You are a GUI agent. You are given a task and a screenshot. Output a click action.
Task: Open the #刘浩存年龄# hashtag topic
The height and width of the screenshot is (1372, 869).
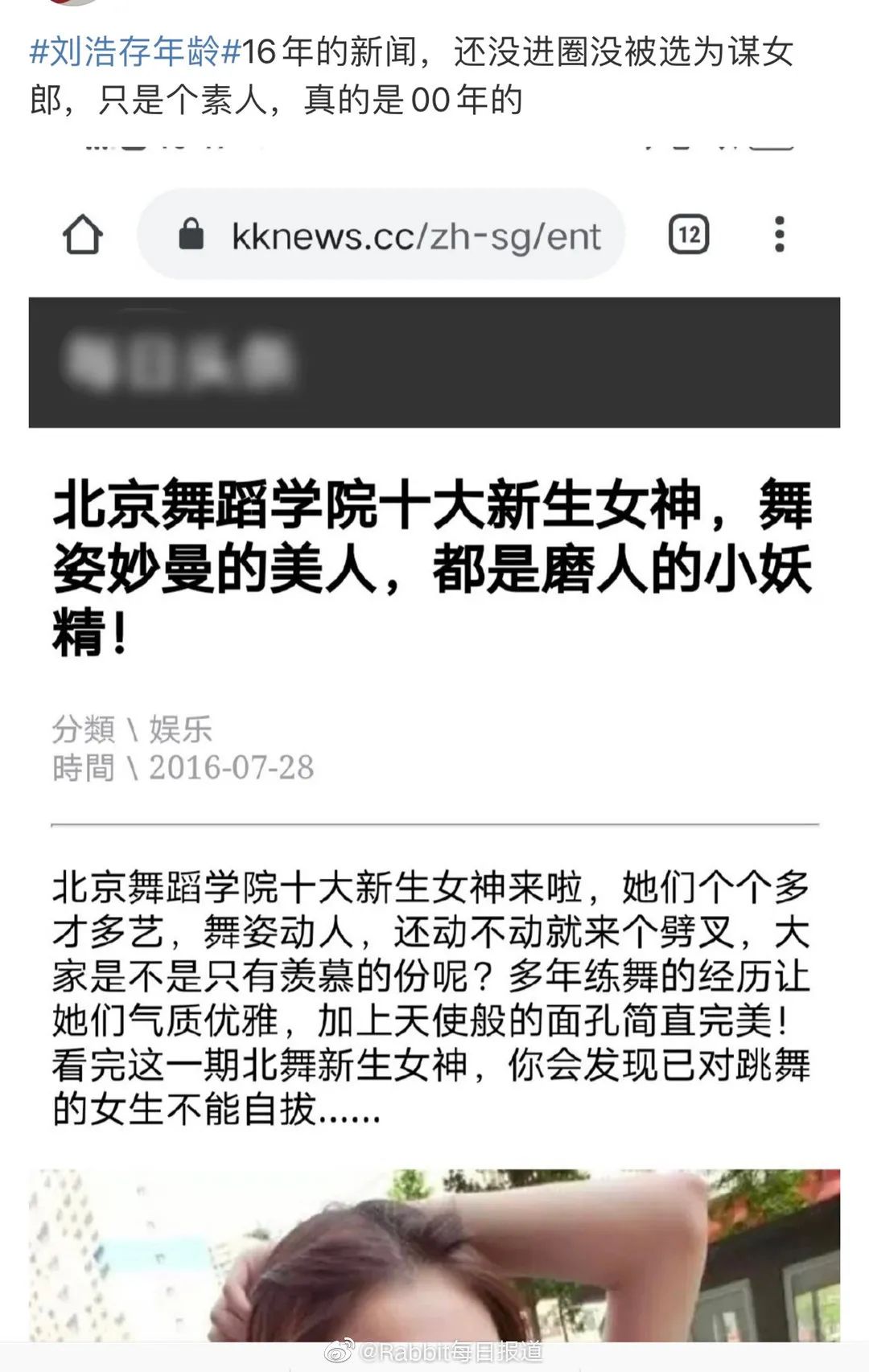(x=135, y=52)
